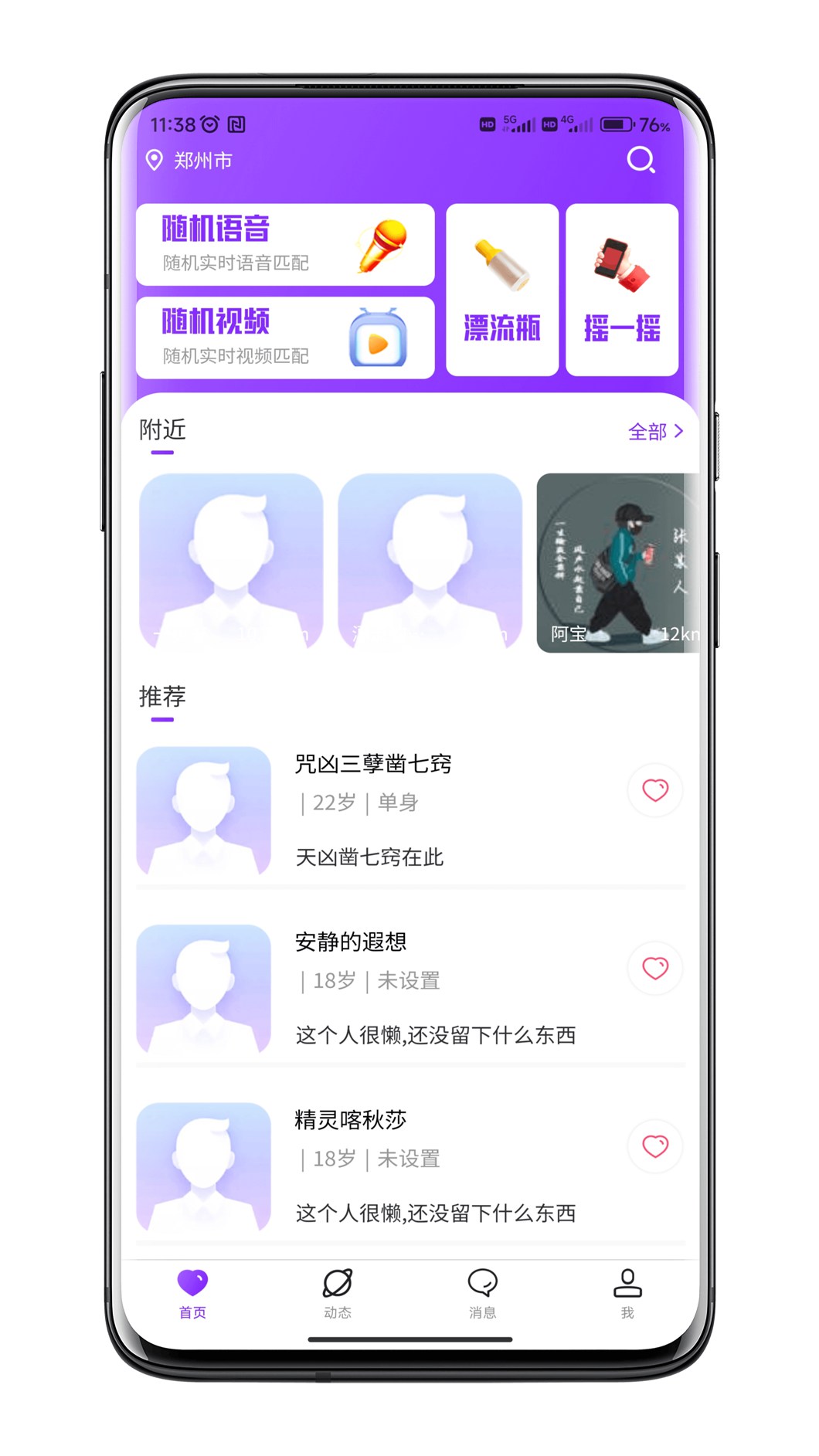Screen dimensions: 819x1456
Task: Change the 郑州市 location
Action: 189,161
